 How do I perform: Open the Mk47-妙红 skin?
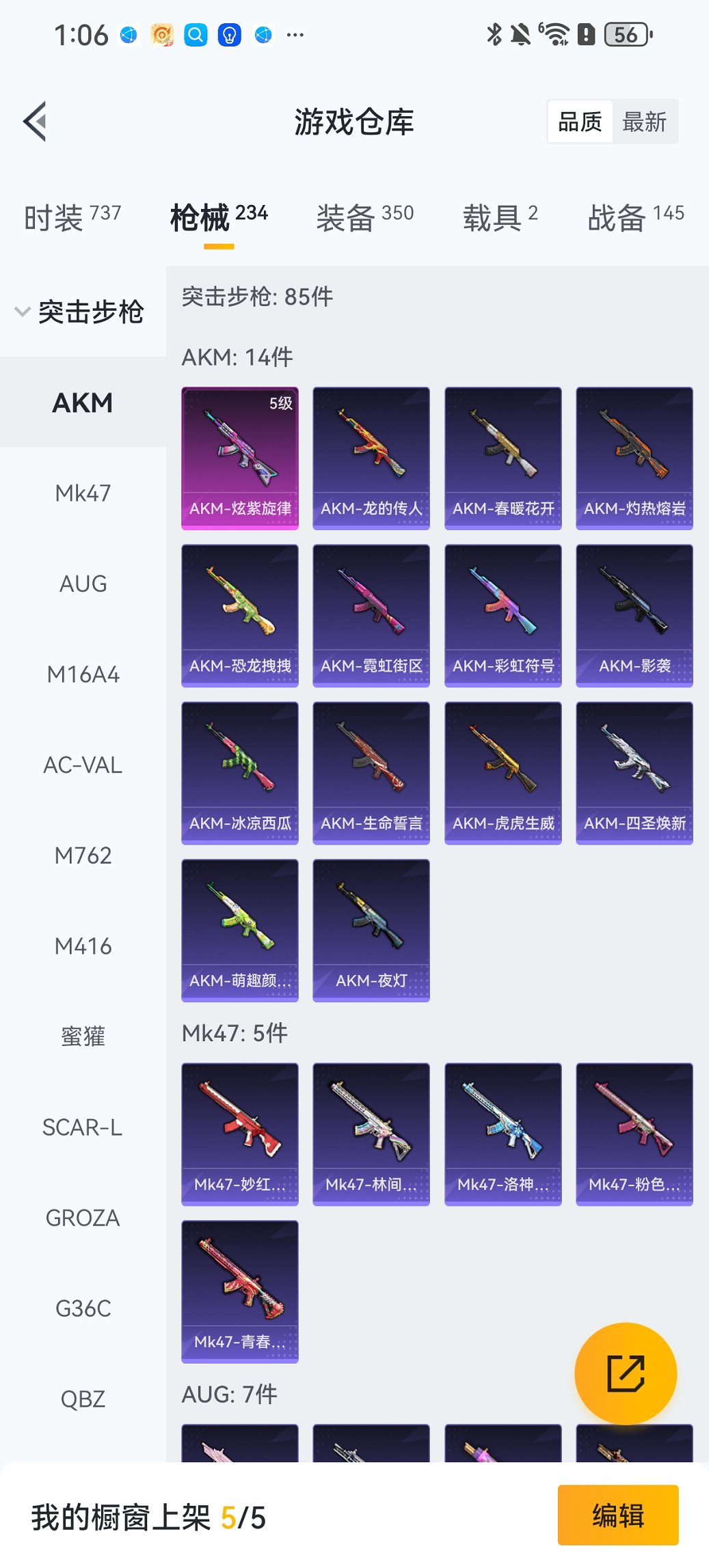(x=240, y=1133)
